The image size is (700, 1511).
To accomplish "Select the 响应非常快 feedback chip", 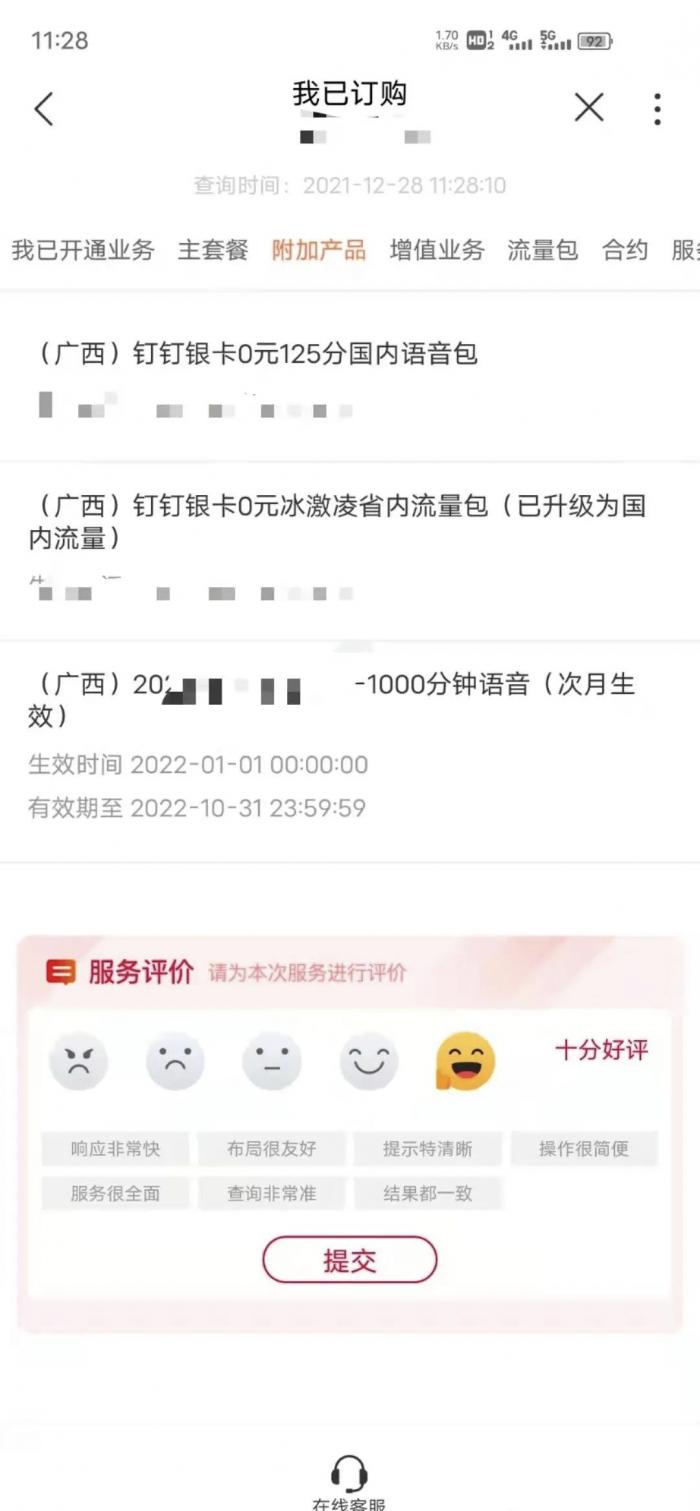I will click(115, 1149).
